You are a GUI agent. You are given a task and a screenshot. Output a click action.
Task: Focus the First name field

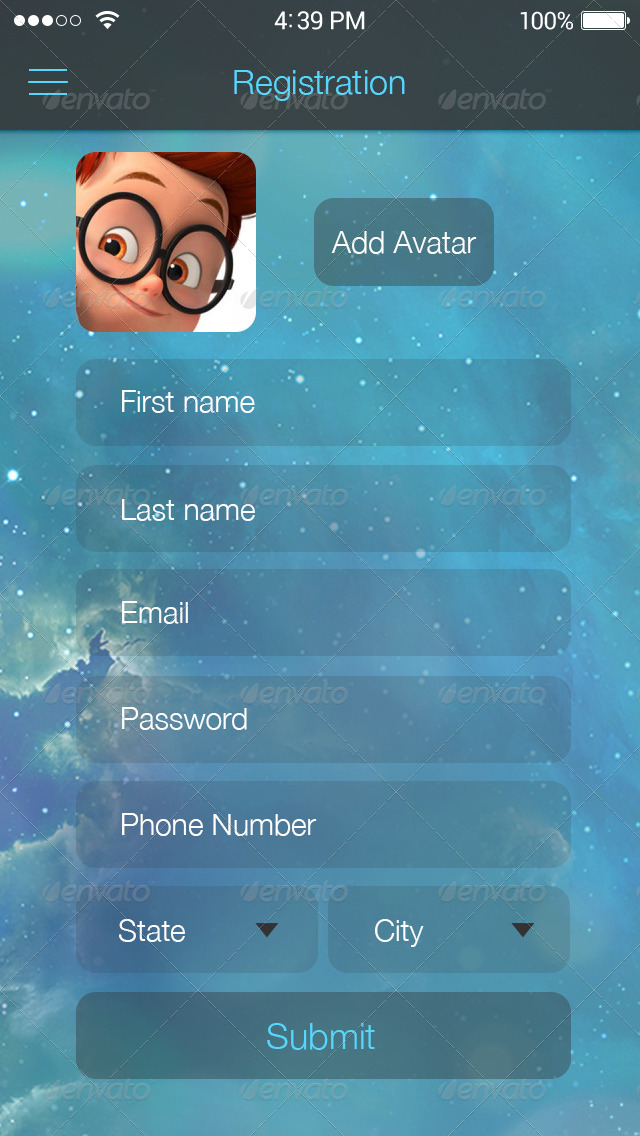[x=323, y=402]
